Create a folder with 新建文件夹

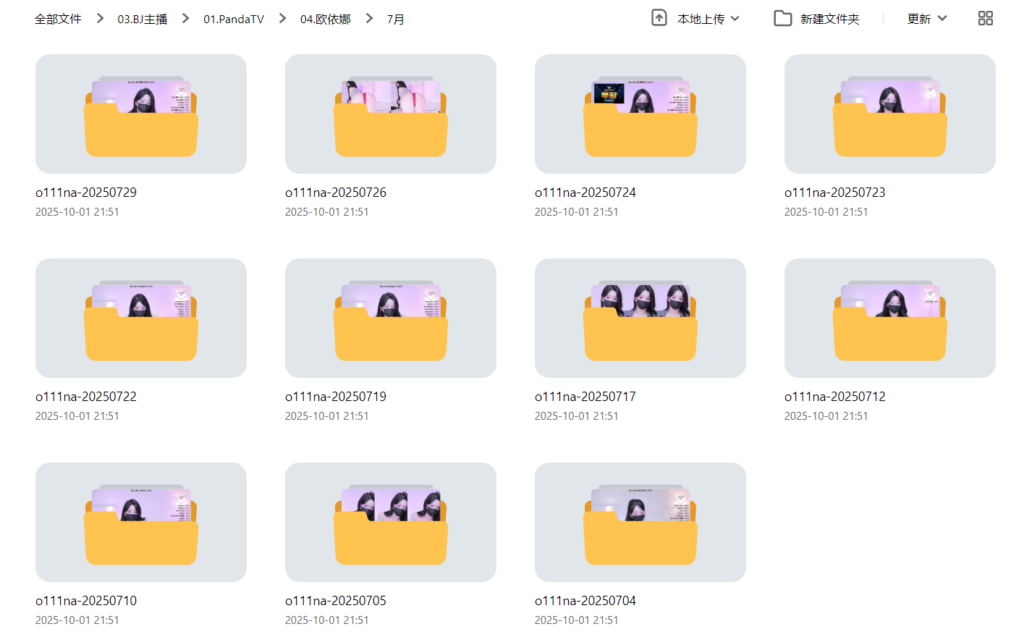pos(816,19)
